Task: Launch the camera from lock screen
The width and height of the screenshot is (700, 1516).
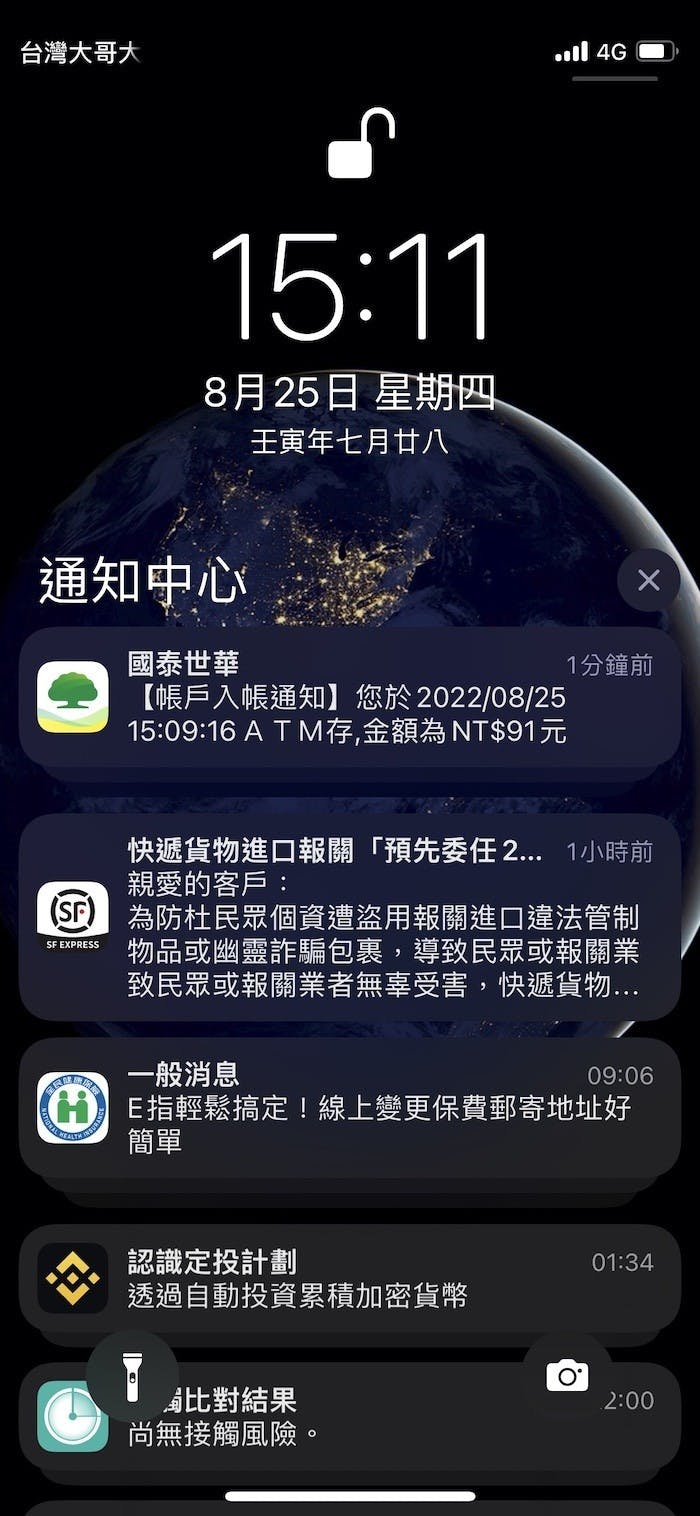Action: [567, 1376]
